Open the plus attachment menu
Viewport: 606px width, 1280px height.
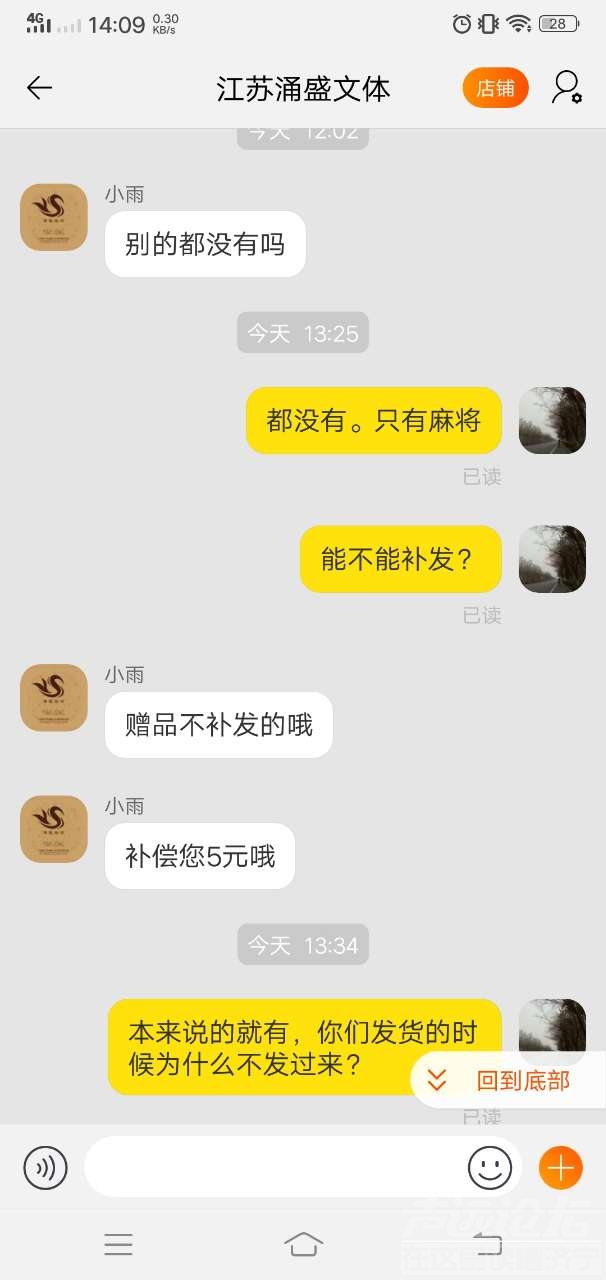[560, 1167]
